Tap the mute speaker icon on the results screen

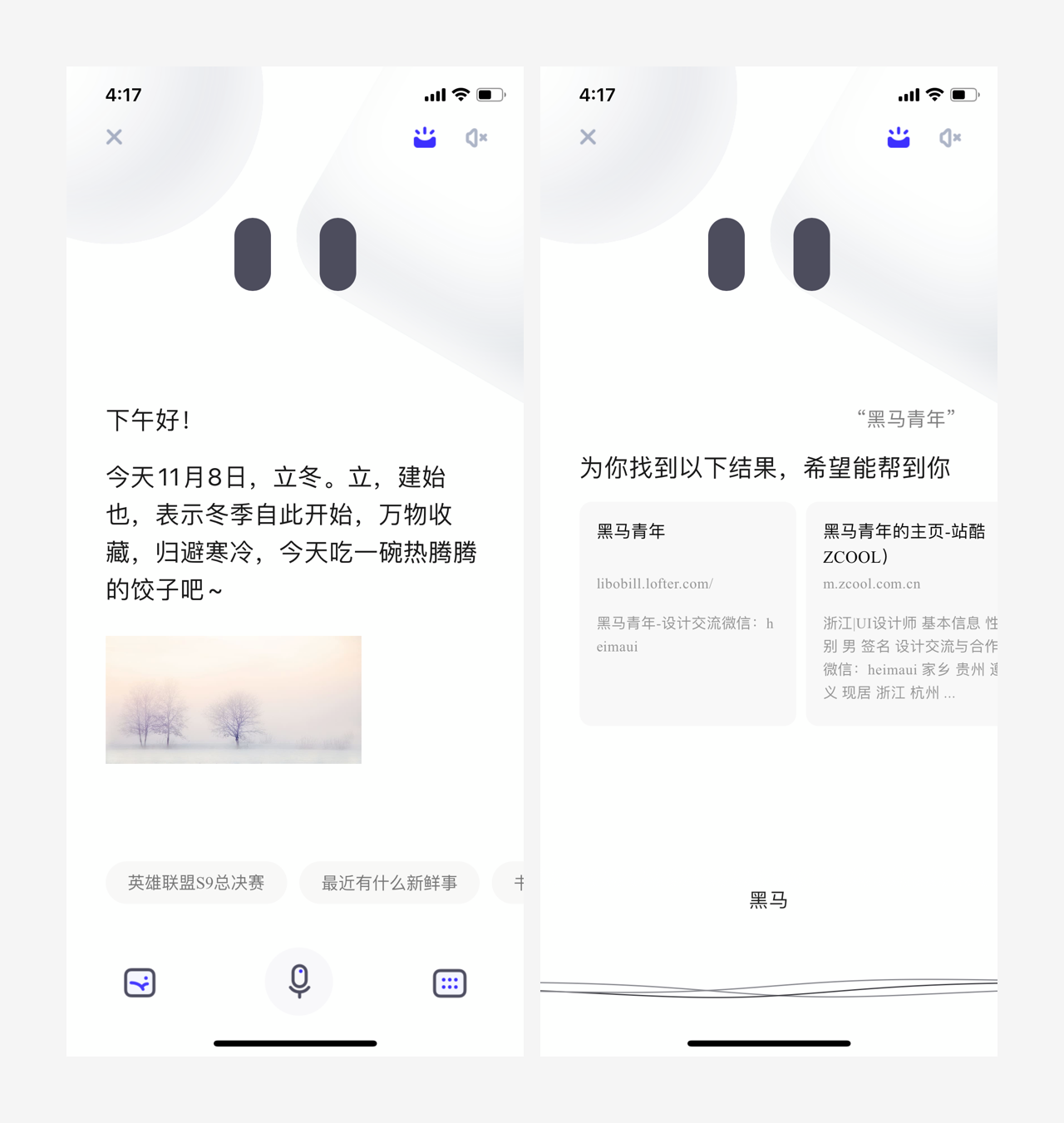(x=950, y=138)
